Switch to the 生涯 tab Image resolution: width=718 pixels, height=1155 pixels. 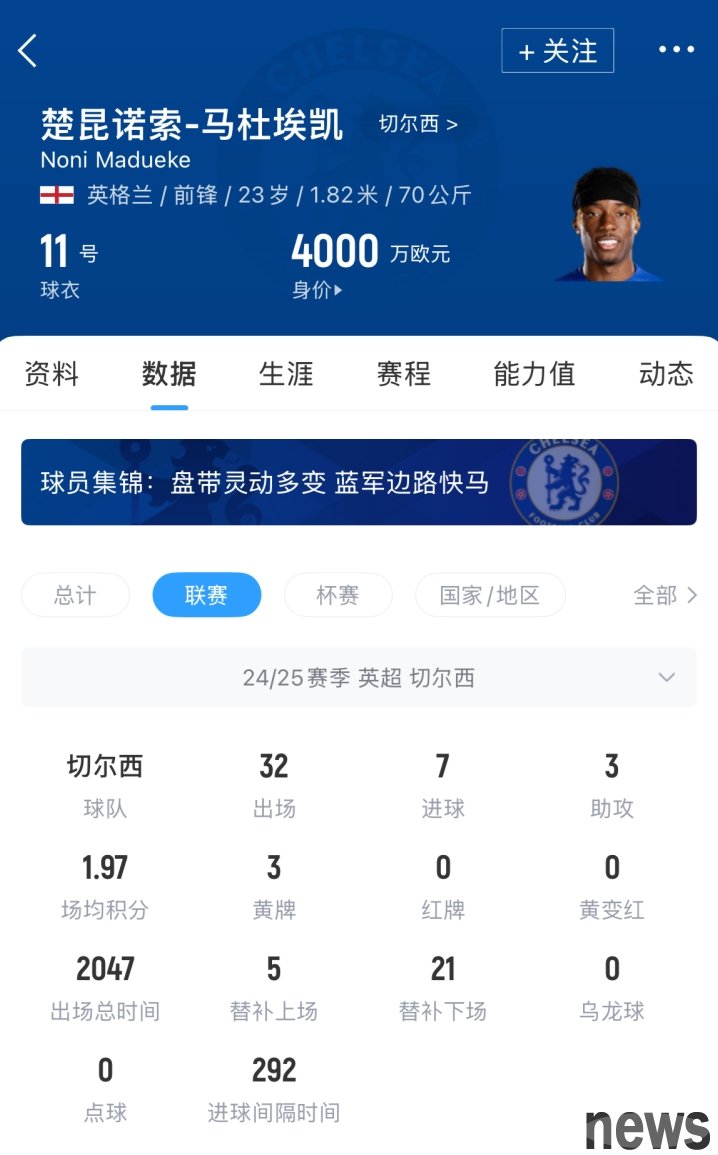[x=286, y=374]
